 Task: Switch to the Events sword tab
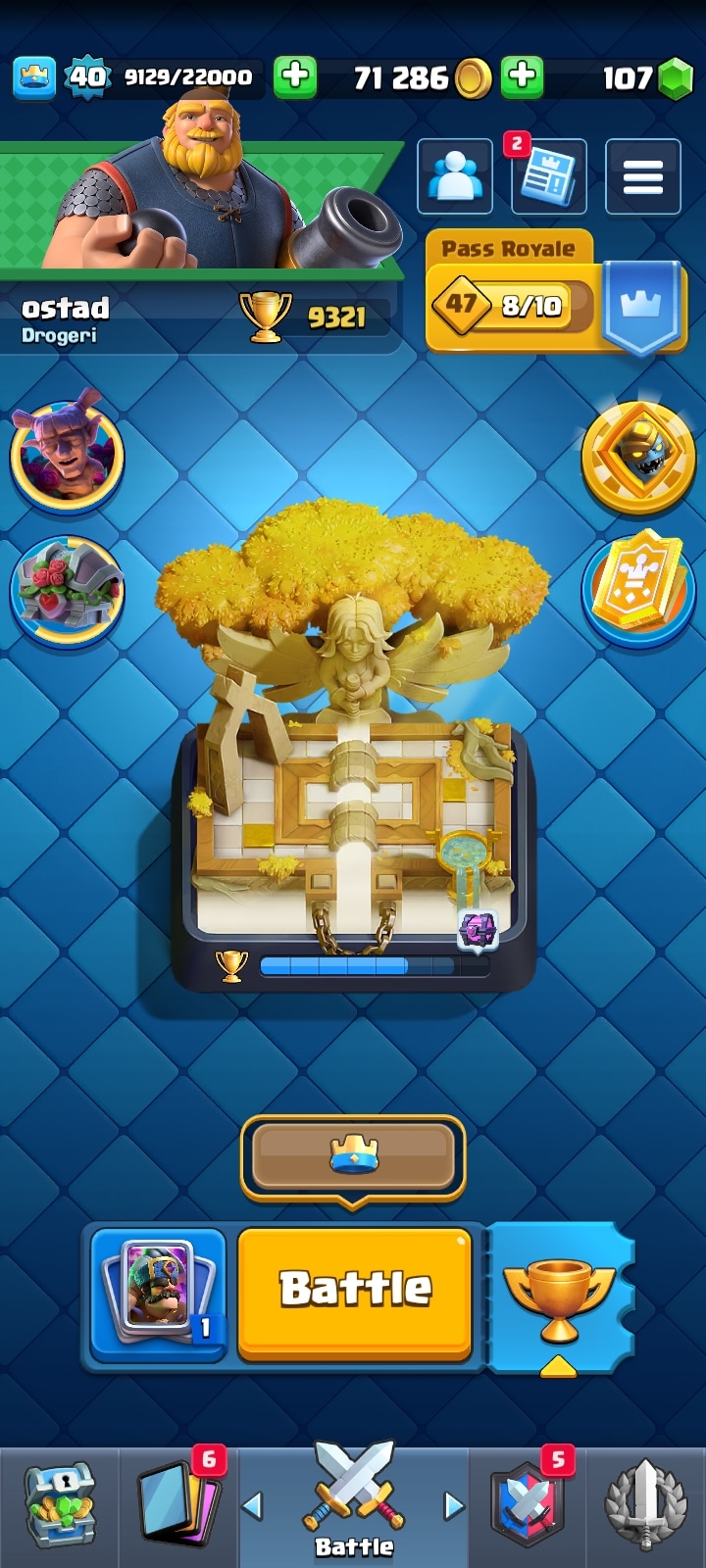point(645,1507)
